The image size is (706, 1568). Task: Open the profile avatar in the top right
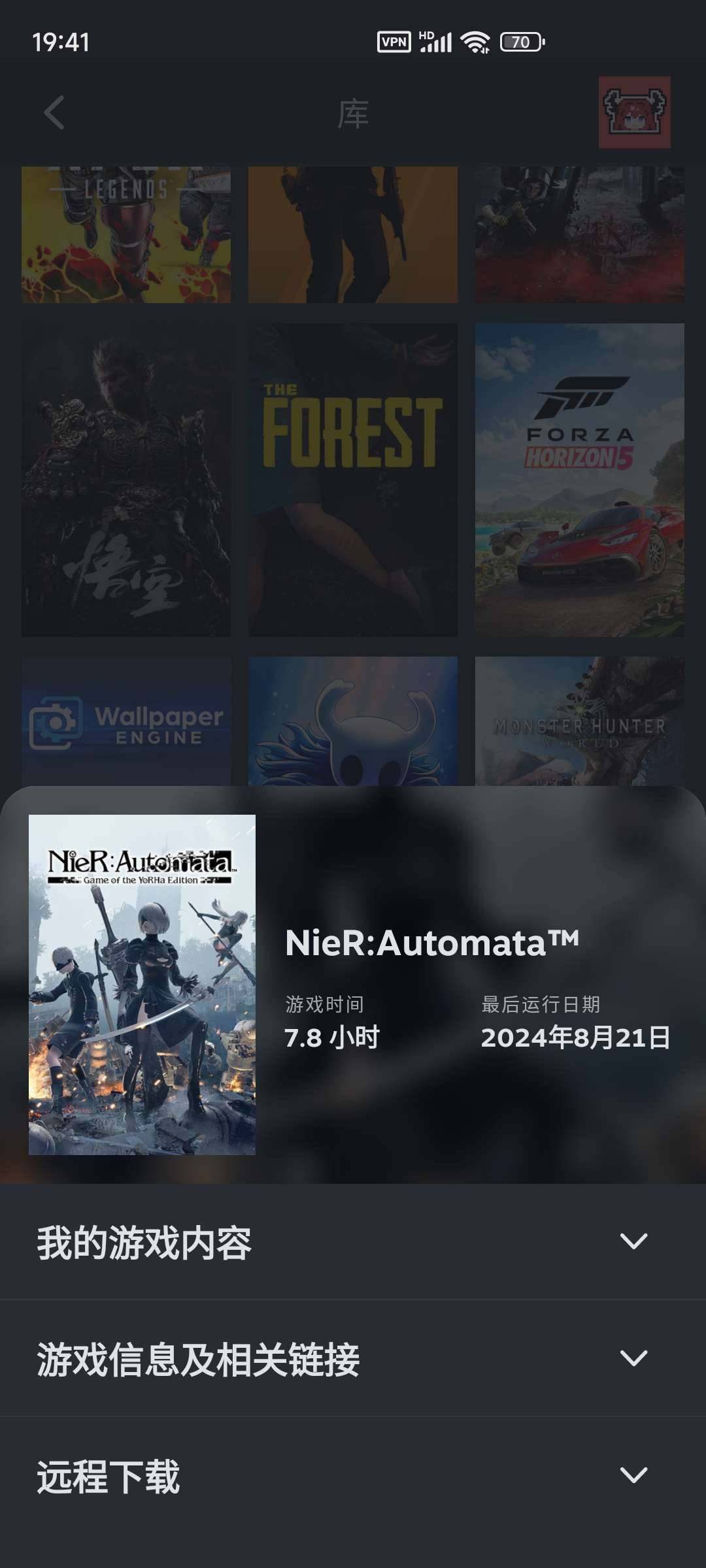click(x=634, y=112)
